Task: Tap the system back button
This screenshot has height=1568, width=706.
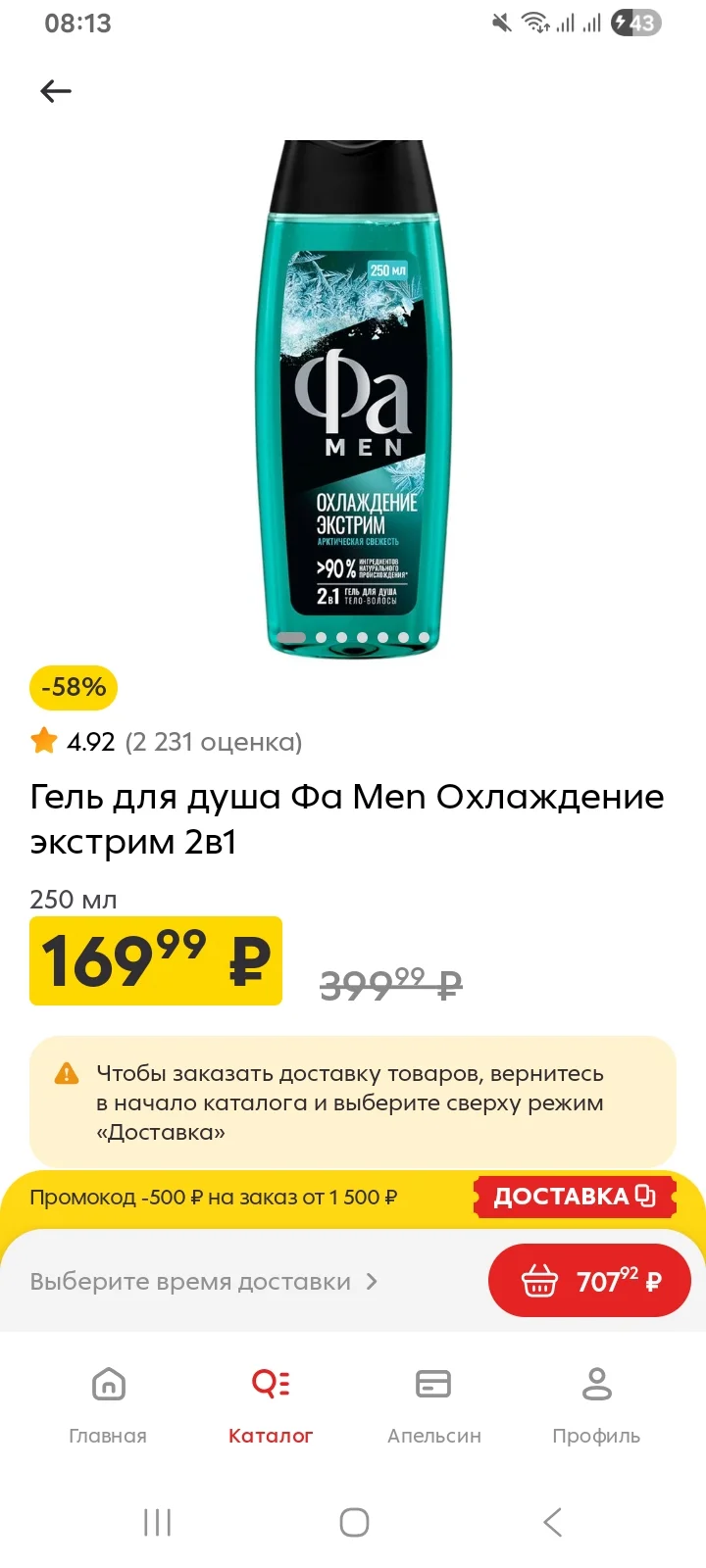Action: coord(552,1522)
